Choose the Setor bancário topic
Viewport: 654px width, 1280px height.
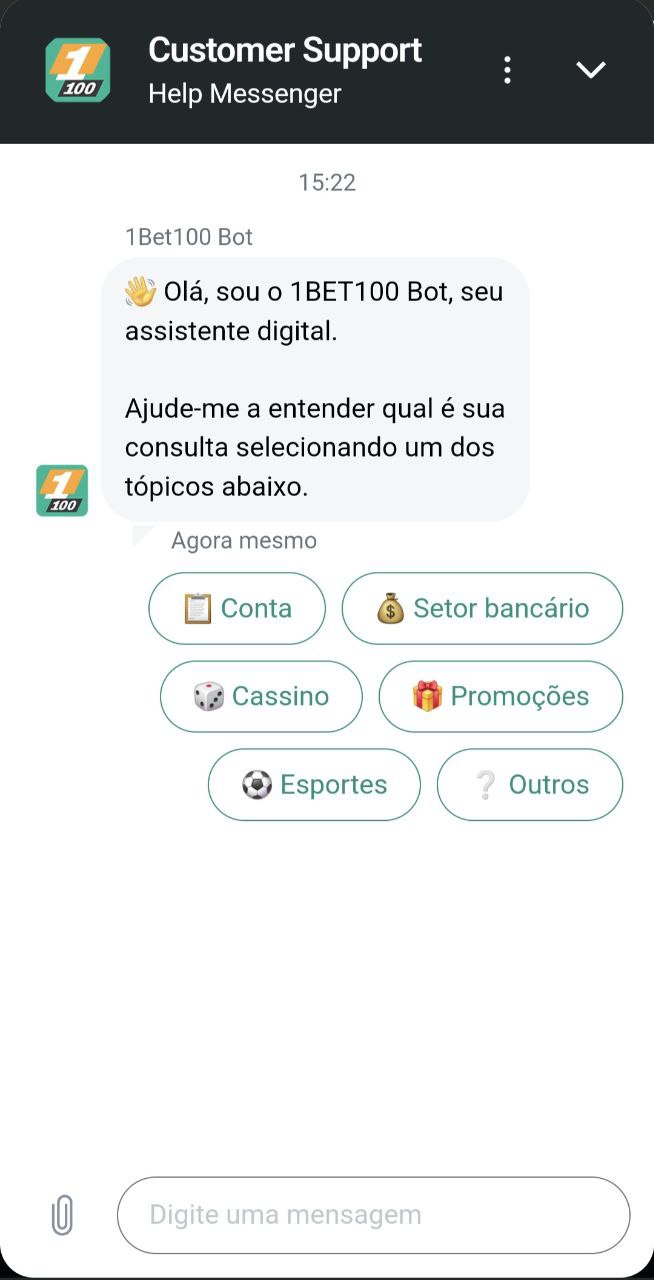coord(482,608)
